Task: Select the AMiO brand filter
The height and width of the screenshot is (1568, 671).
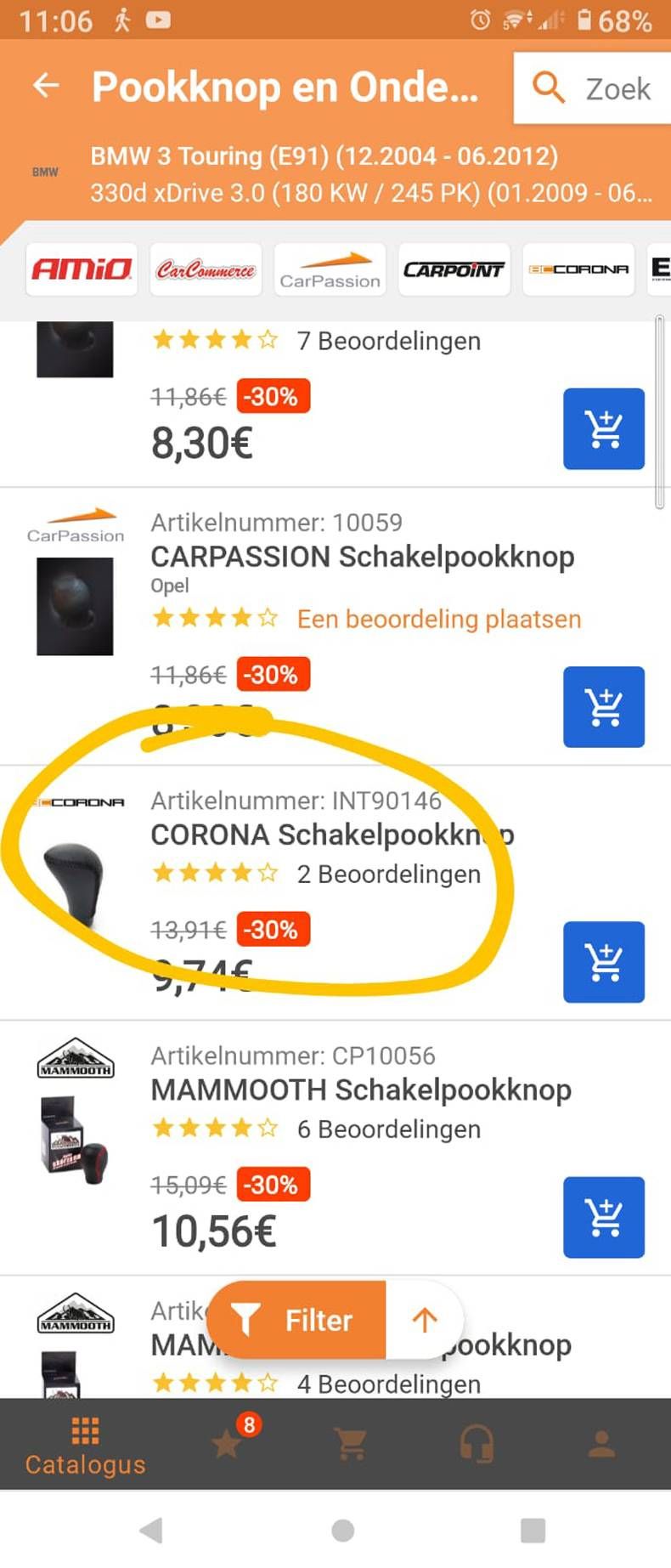Action: point(81,269)
